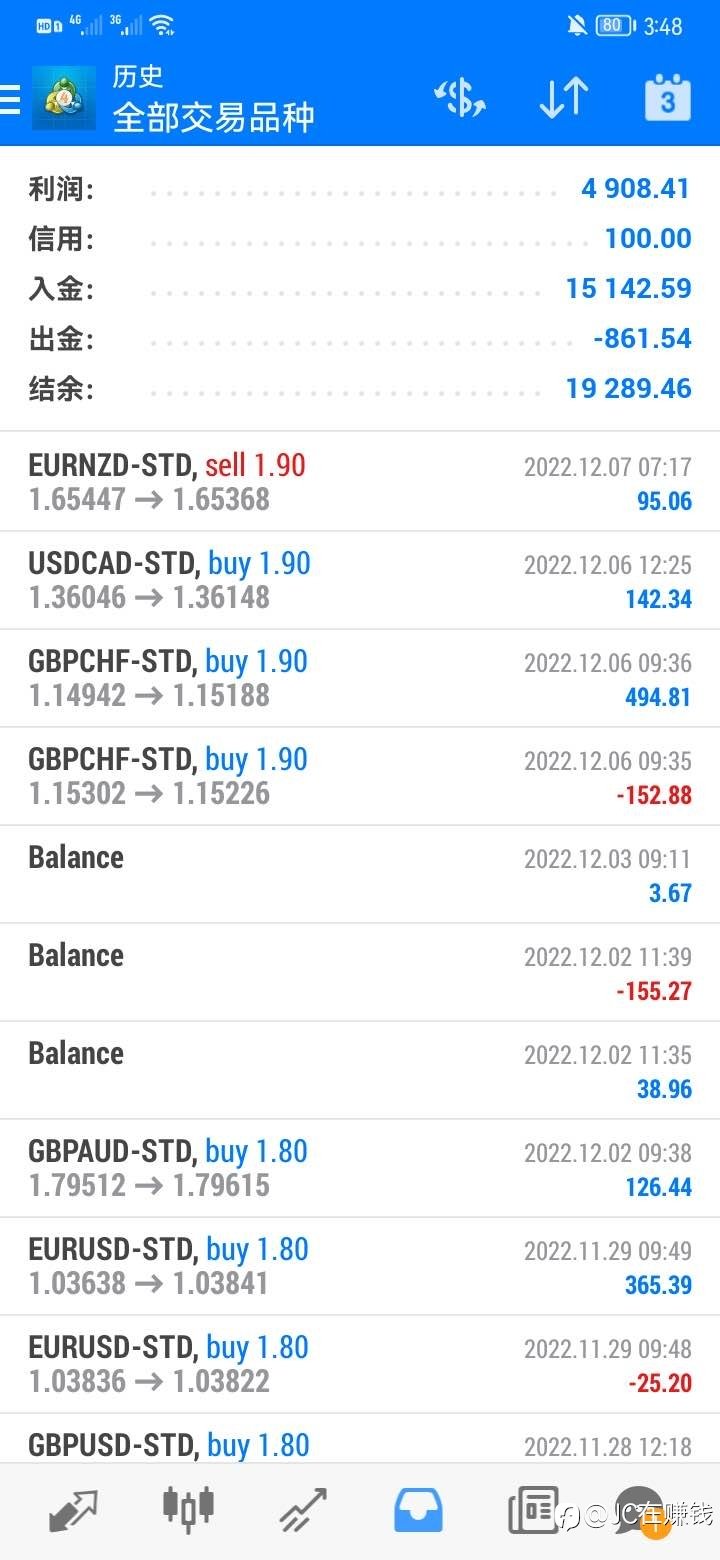Open the Balance entry of 3.67
720x1560 pixels.
[x=360, y=874]
